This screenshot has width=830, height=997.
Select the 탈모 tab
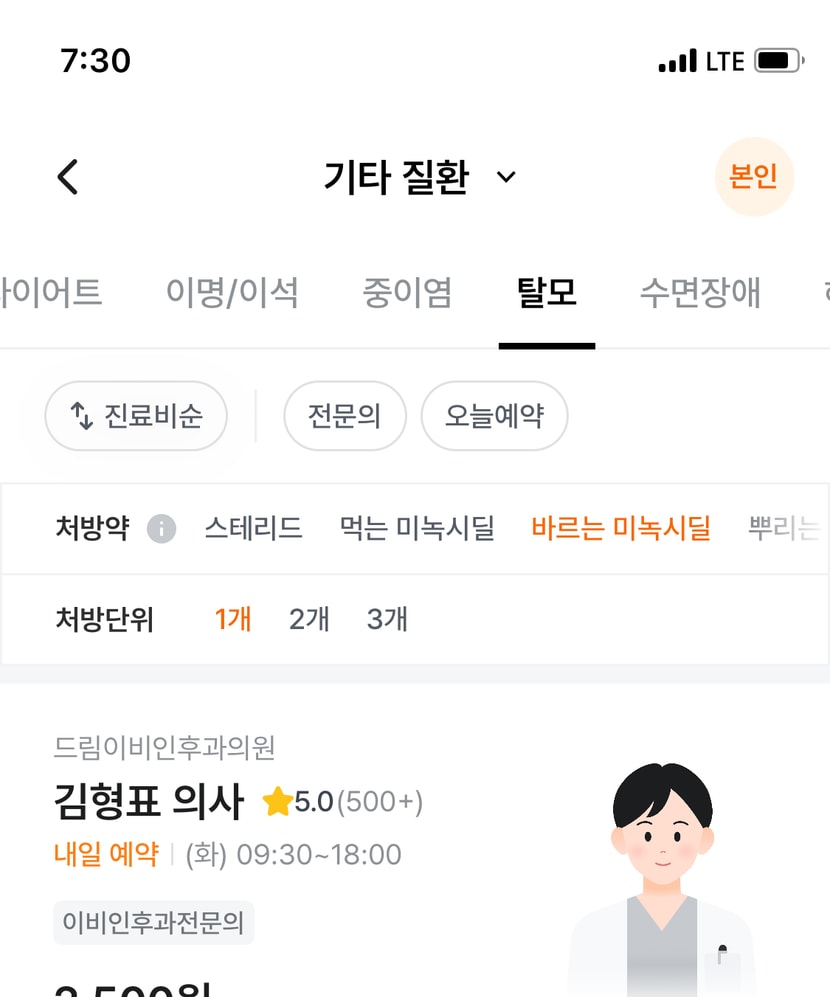[546, 293]
